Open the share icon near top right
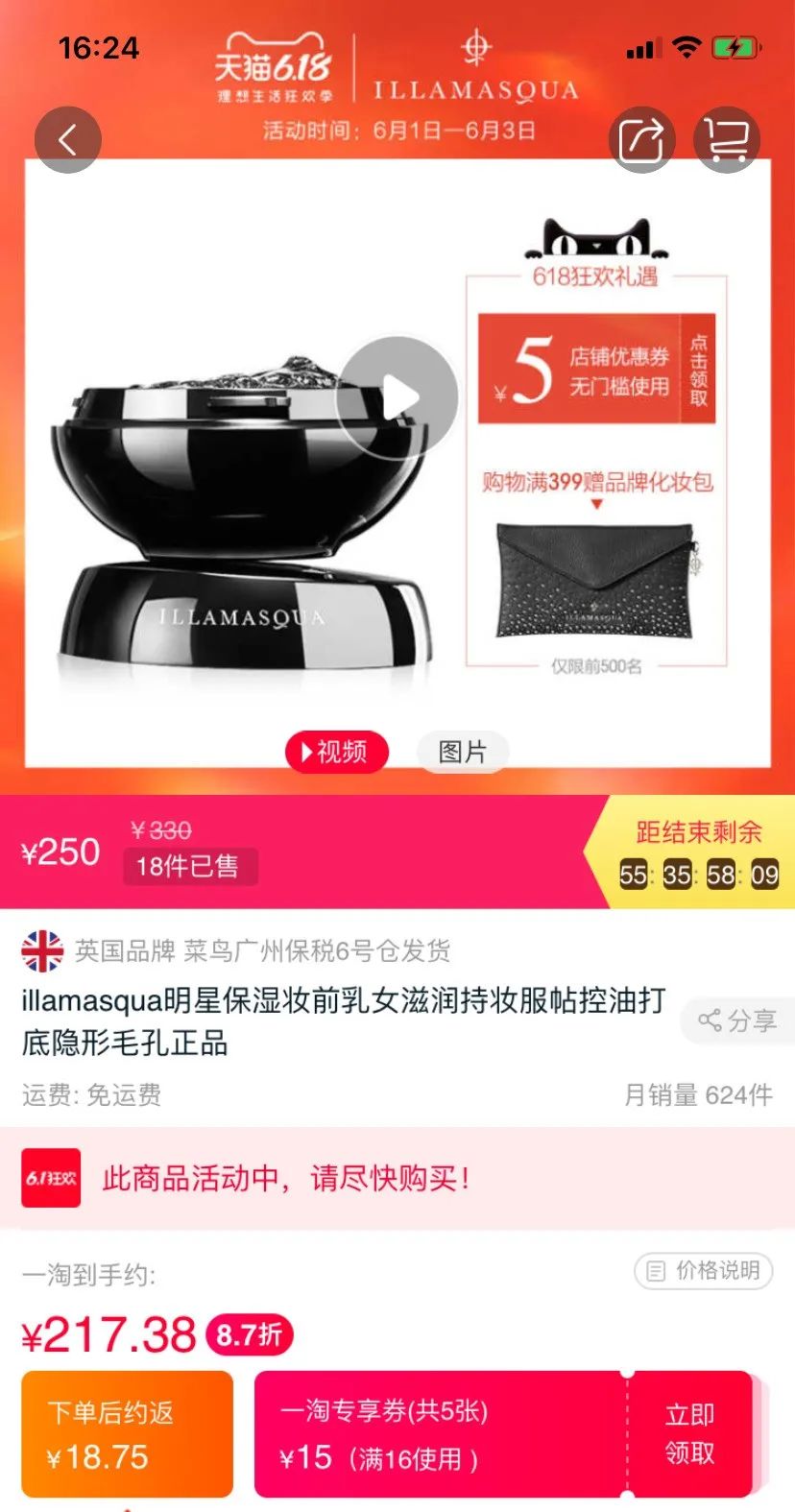The image size is (795, 1512). point(641,138)
